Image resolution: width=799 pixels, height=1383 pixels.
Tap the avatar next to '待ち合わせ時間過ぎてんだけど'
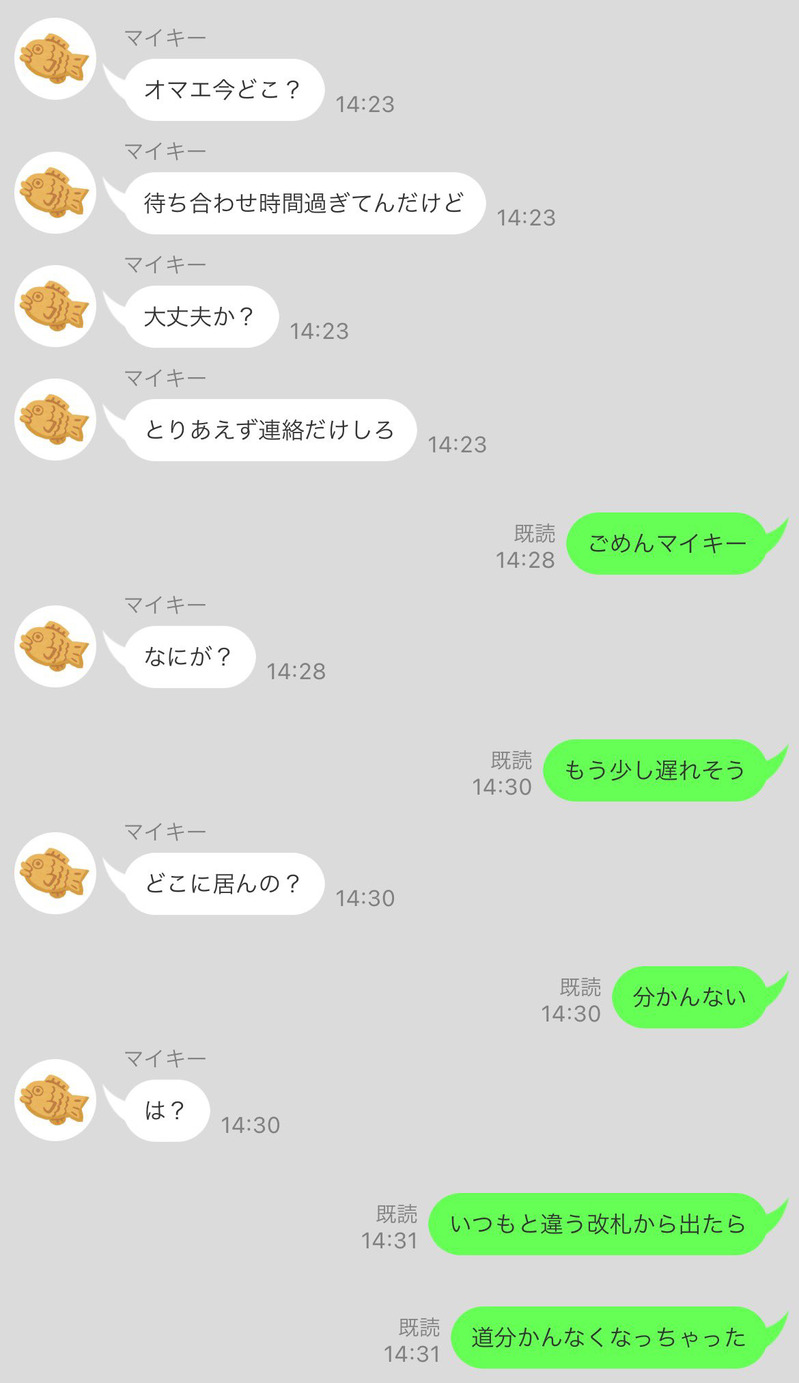[x=55, y=192]
